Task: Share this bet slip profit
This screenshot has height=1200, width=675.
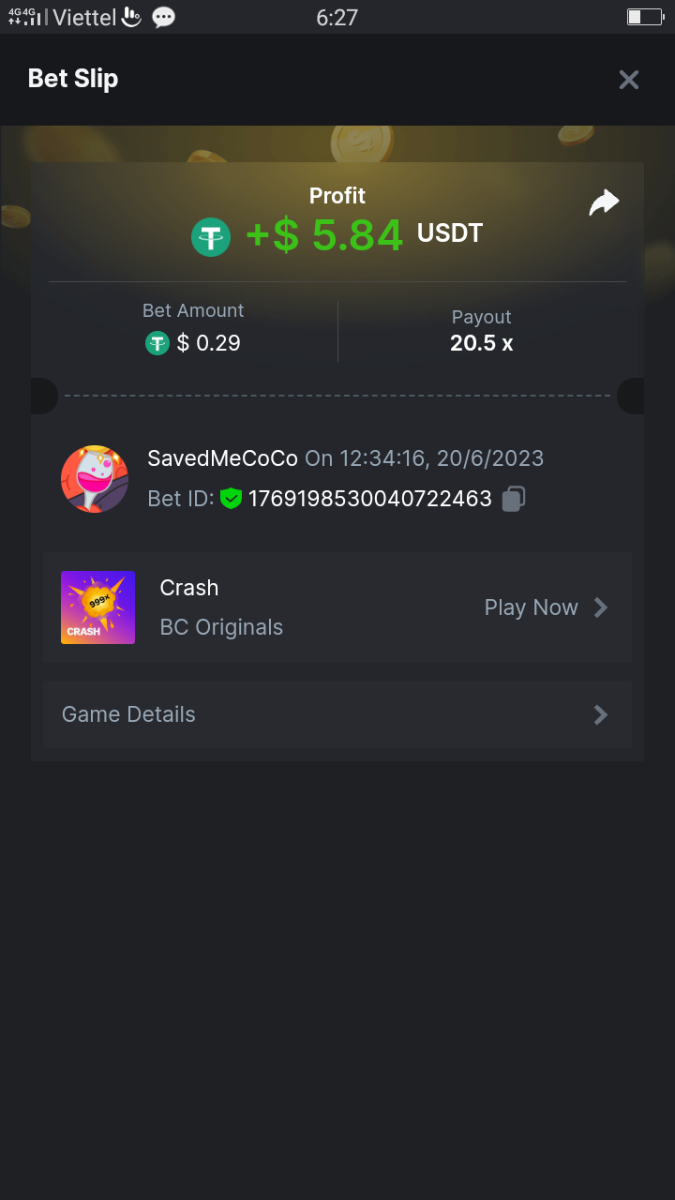Action: click(x=604, y=203)
